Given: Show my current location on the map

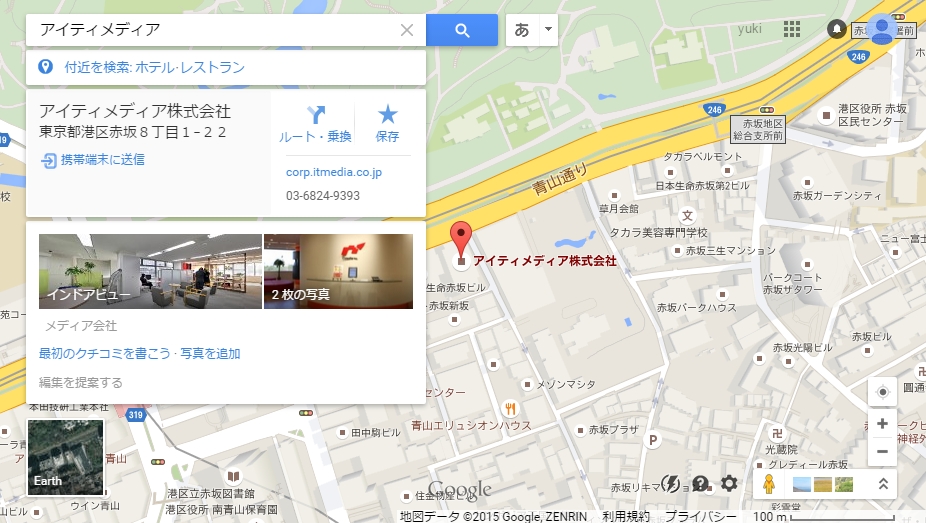Looking at the screenshot, I should click(882, 391).
